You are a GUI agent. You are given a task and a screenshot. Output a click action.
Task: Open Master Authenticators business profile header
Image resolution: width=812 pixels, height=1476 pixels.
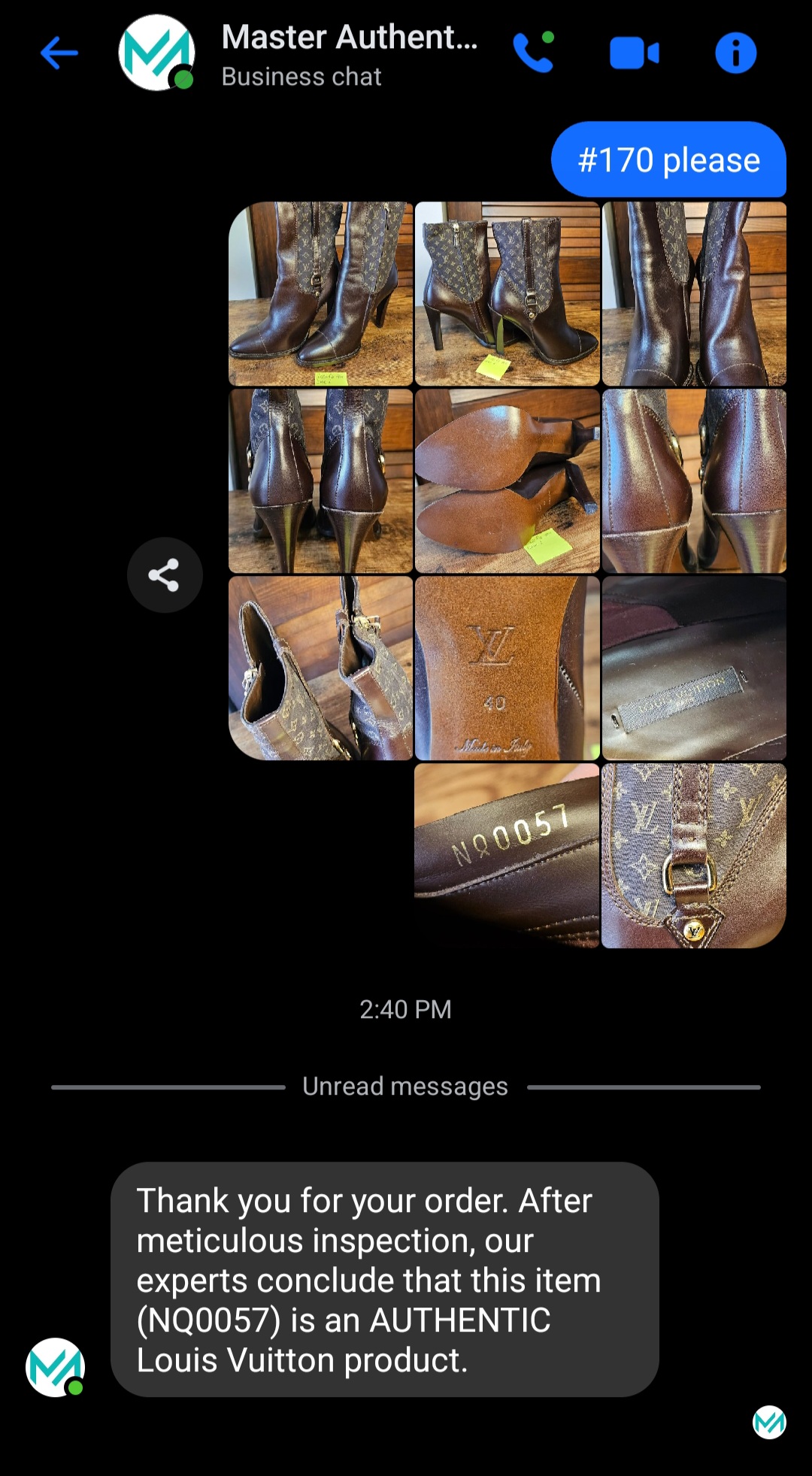coord(349,53)
